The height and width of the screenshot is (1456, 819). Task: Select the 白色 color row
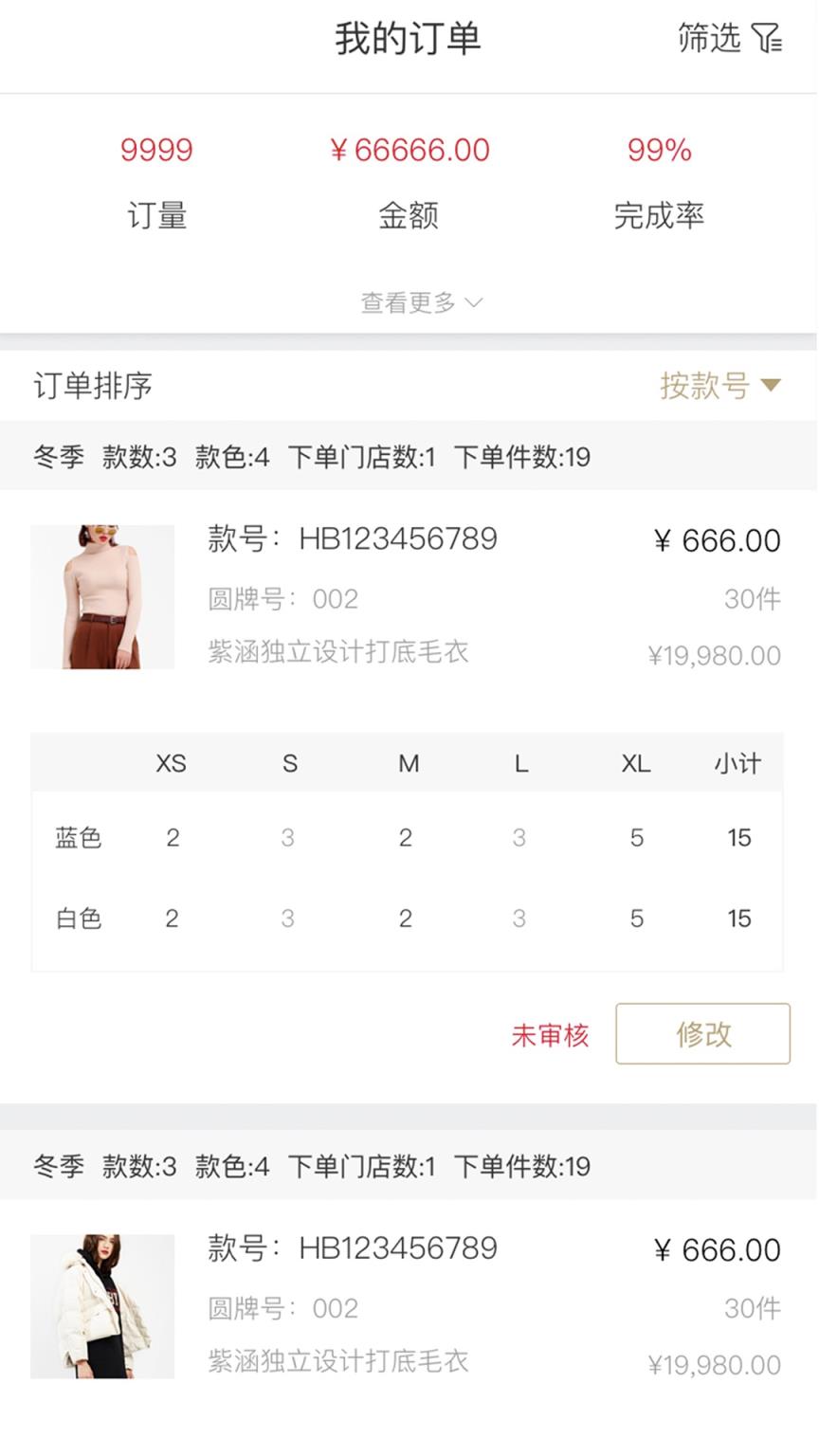pyautogui.click(x=78, y=918)
